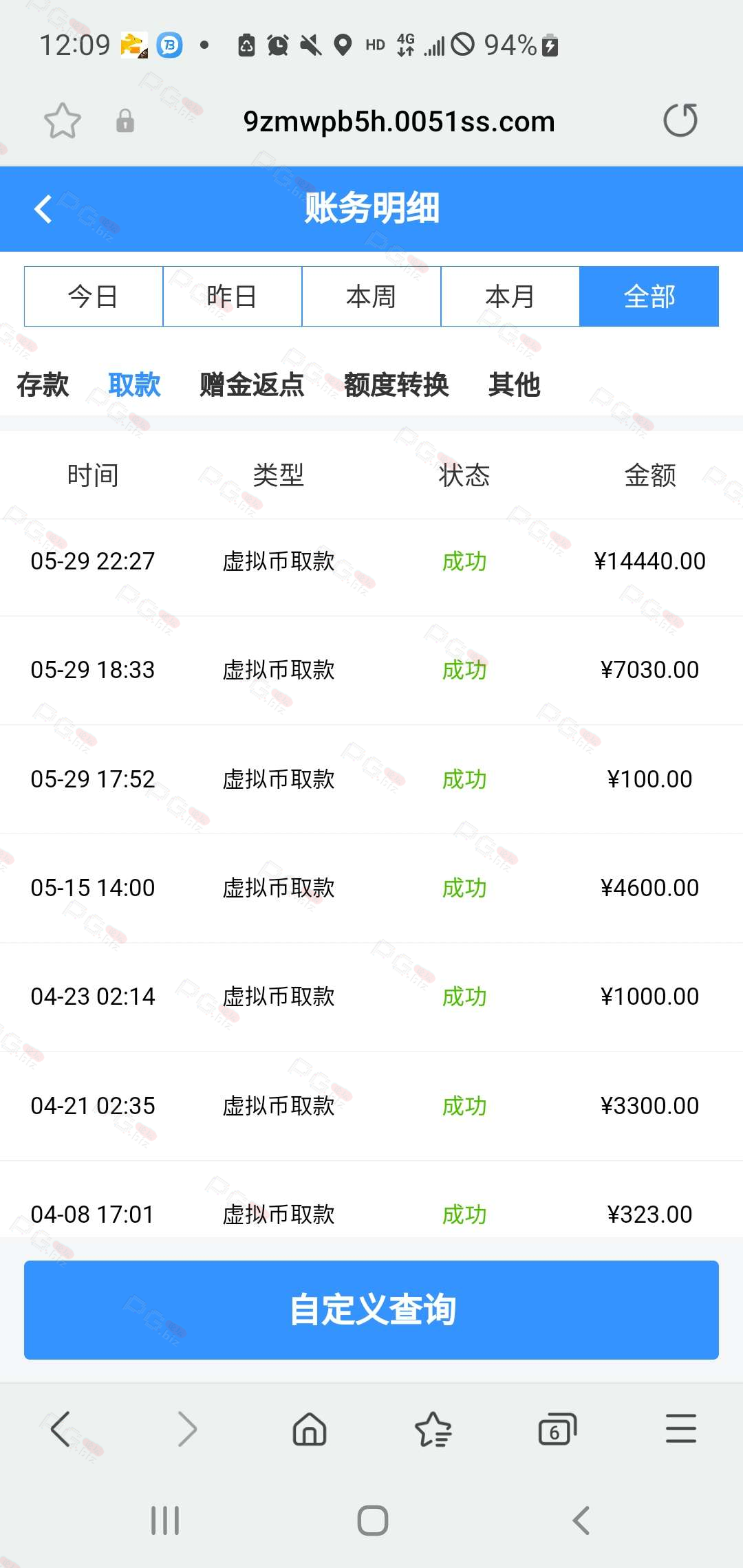Switch to the 存款 tab
743x1568 pixels.
43,385
